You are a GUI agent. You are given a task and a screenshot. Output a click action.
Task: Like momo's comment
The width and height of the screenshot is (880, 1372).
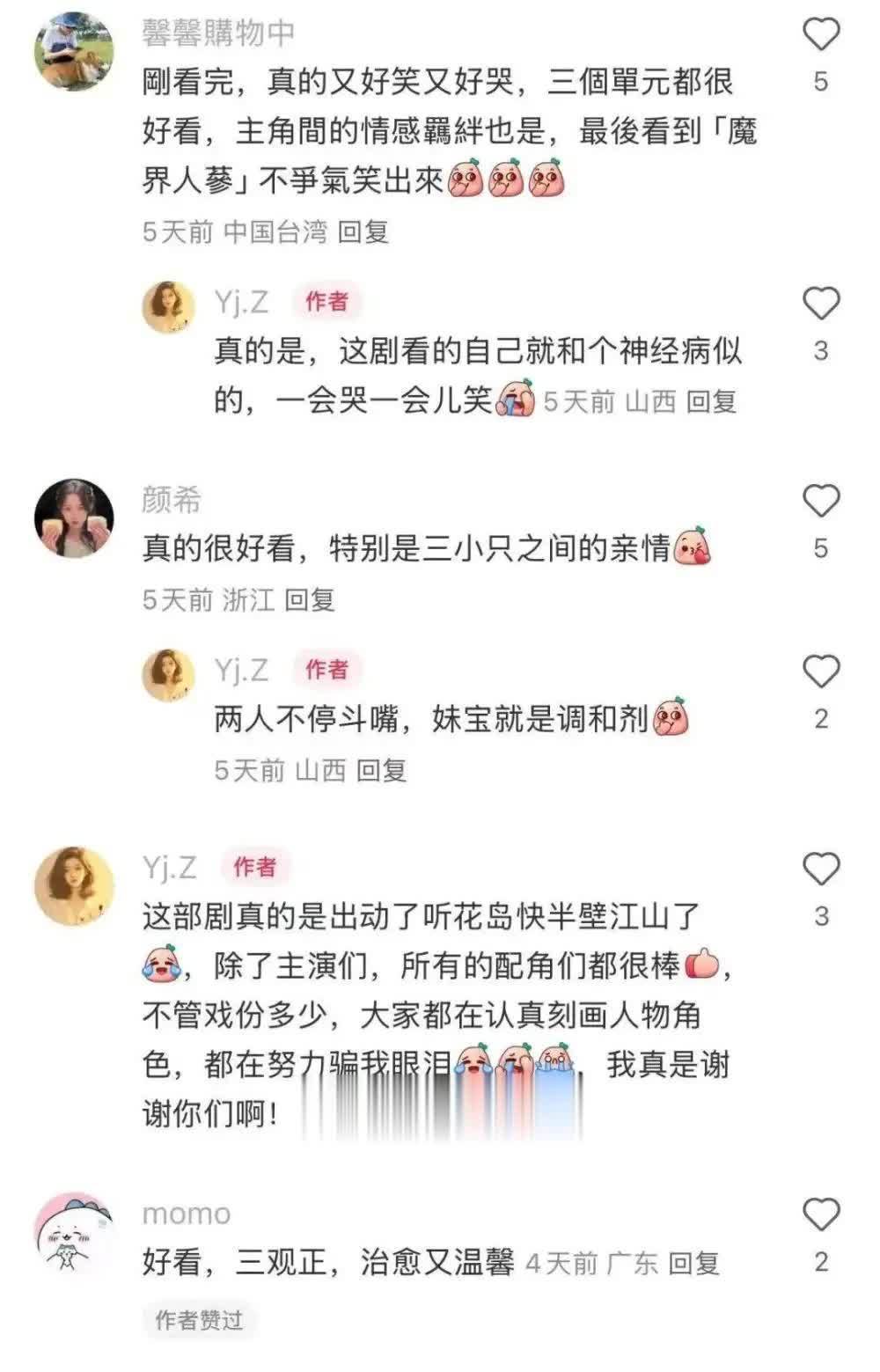coord(821,1215)
